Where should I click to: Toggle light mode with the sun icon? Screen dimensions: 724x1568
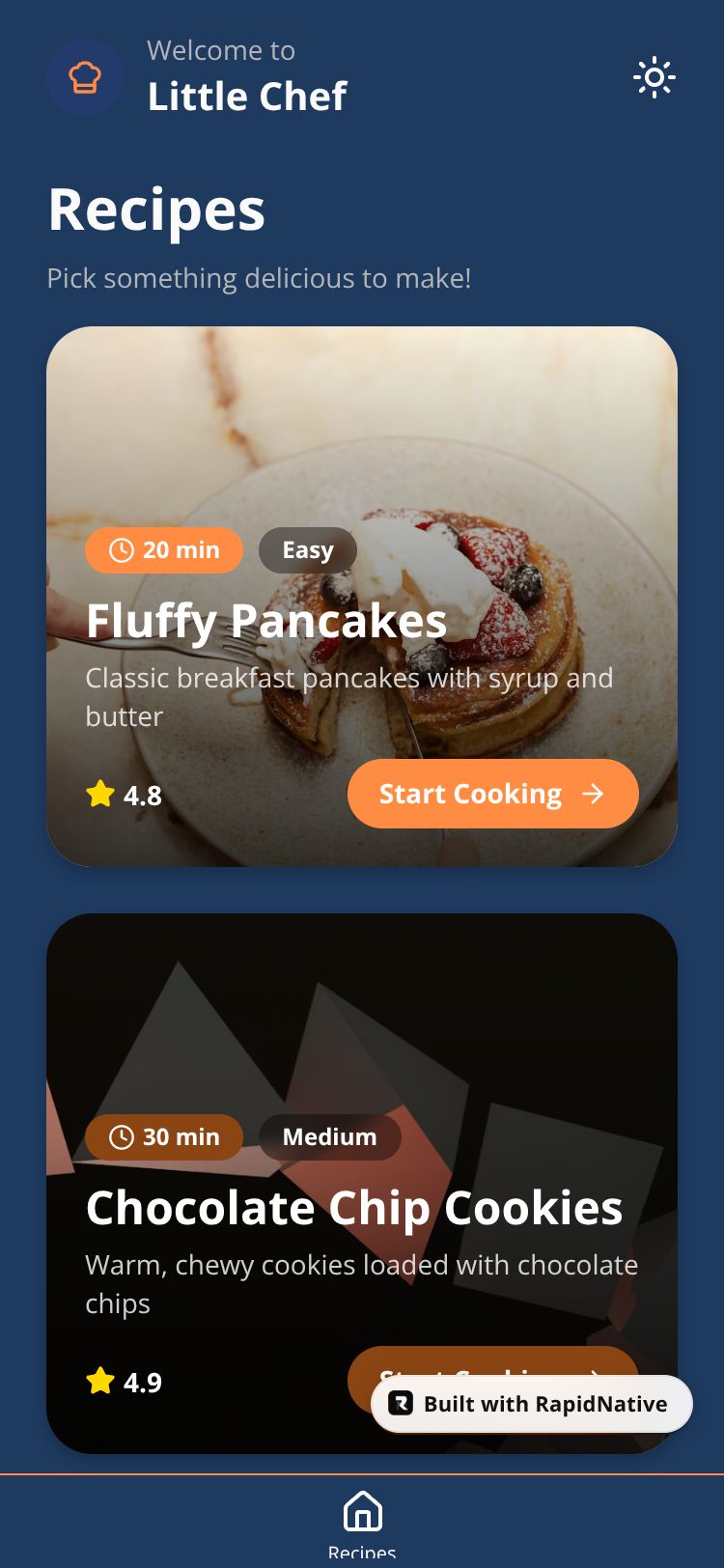(654, 77)
